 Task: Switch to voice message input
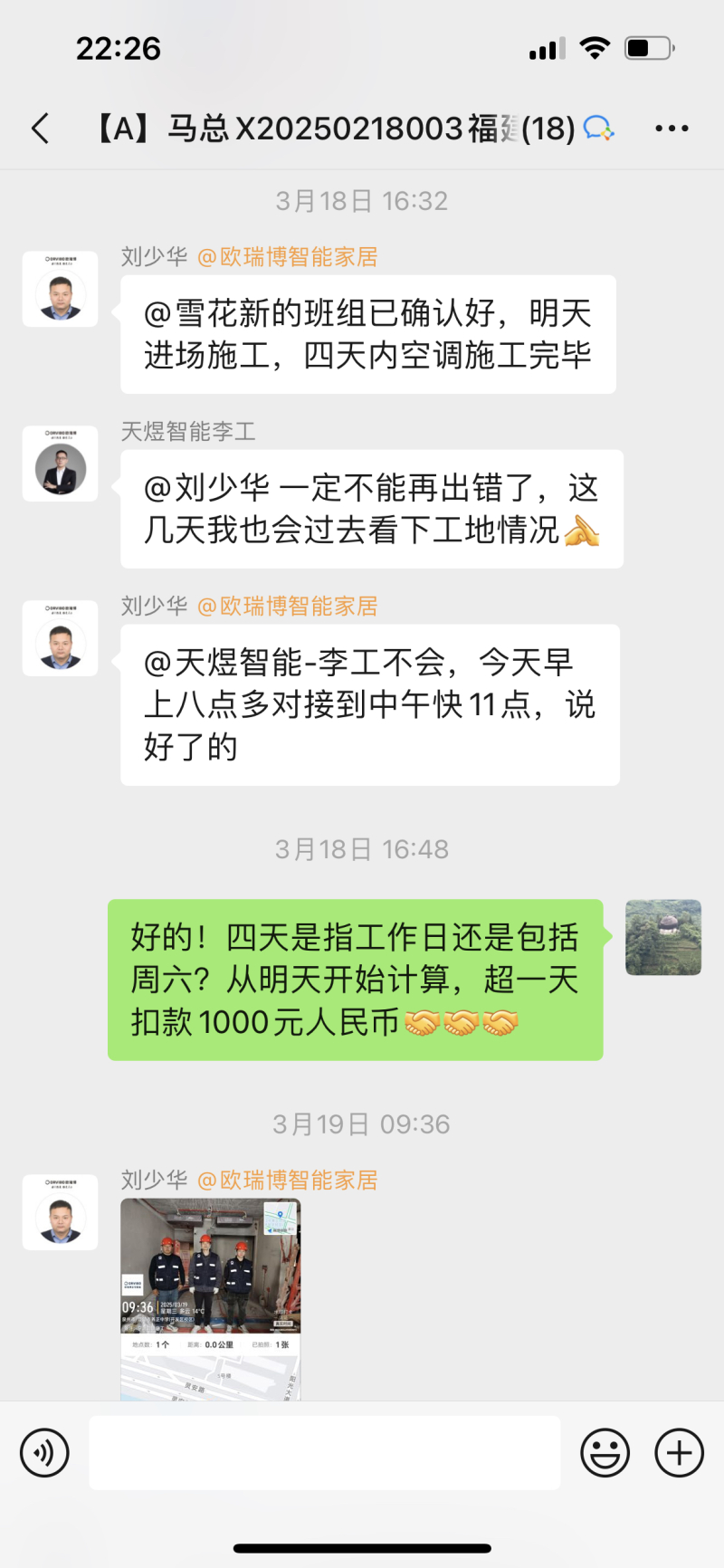click(x=44, y=1453)
